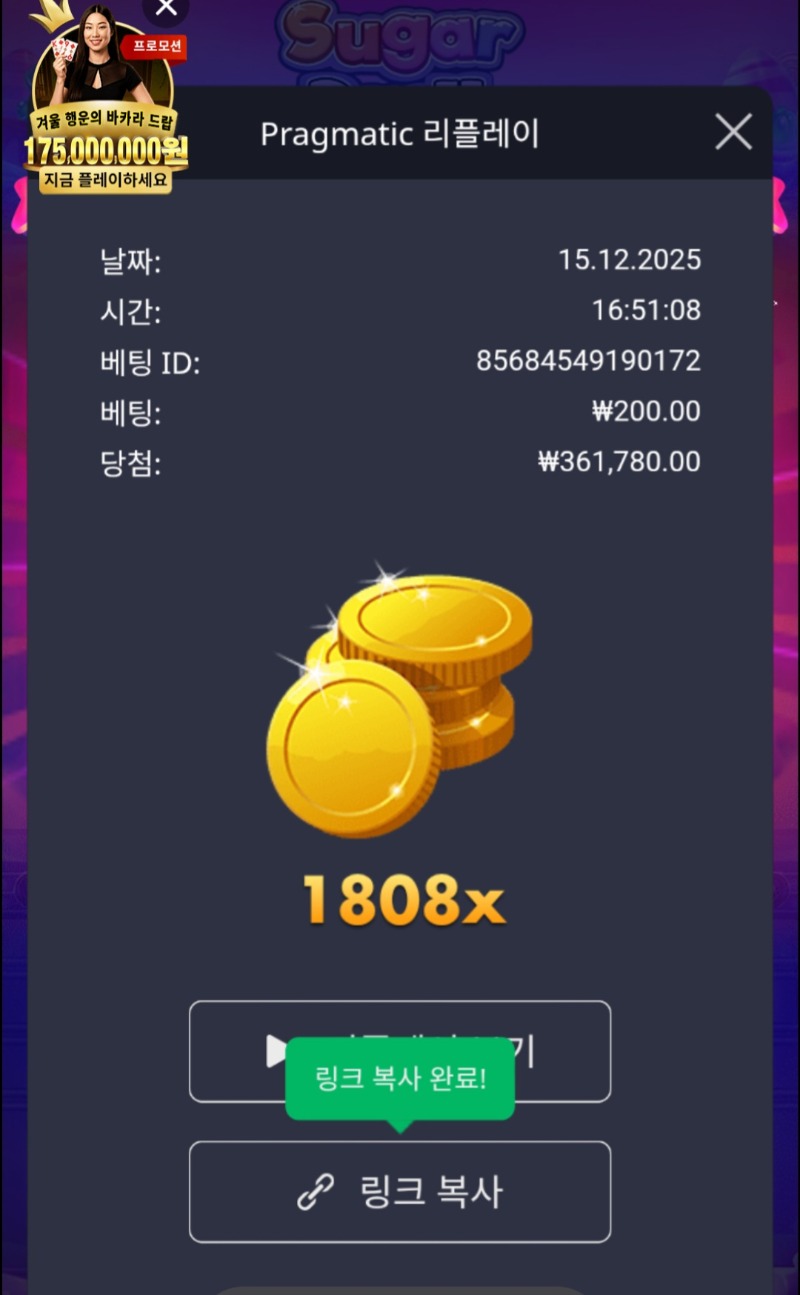Dismiss the baccarat promotion banner
Viewport: 800px width, 1295px height.
click(166, 9)
